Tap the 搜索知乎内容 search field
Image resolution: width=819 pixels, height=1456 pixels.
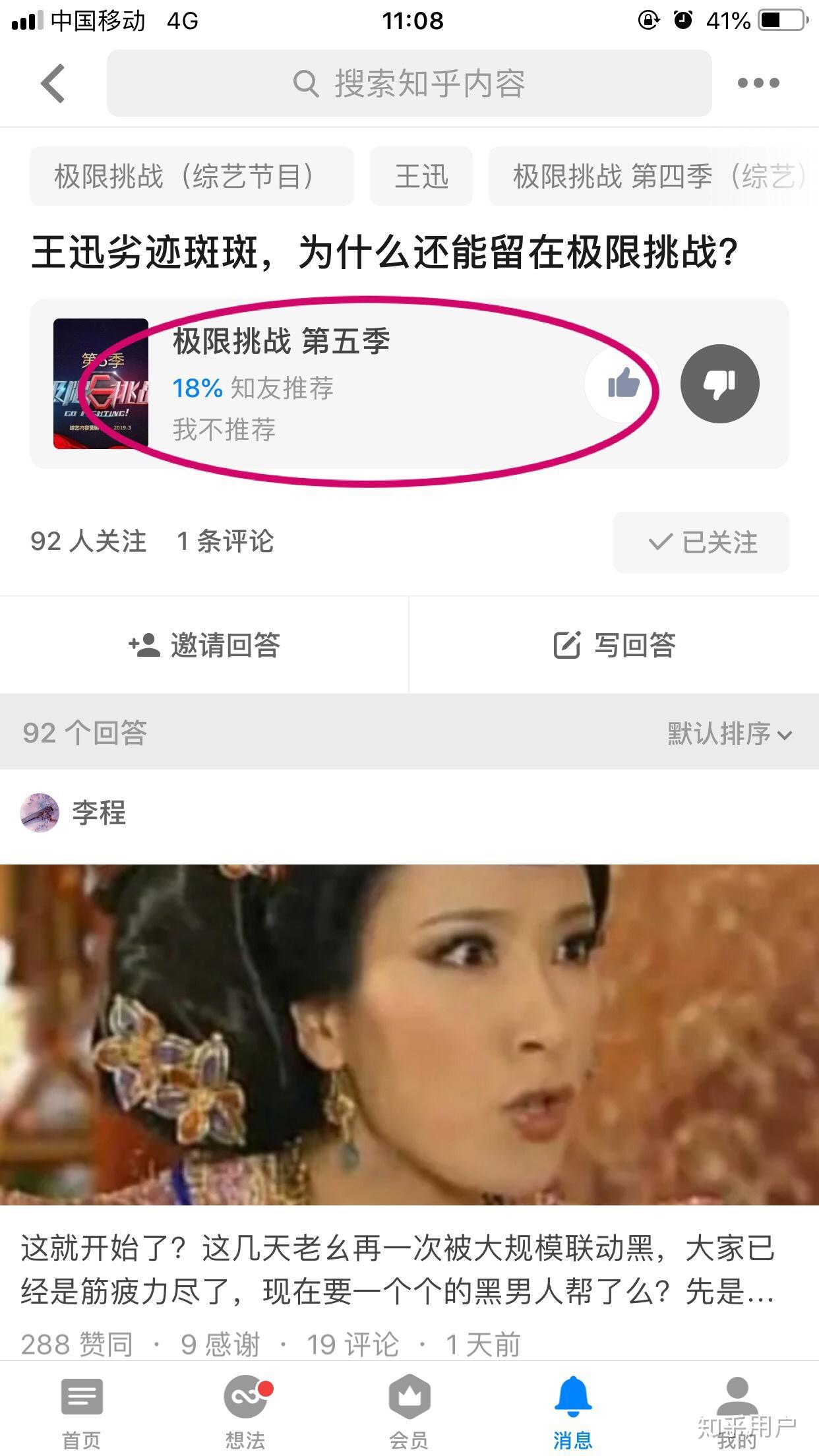coord(409,83)
